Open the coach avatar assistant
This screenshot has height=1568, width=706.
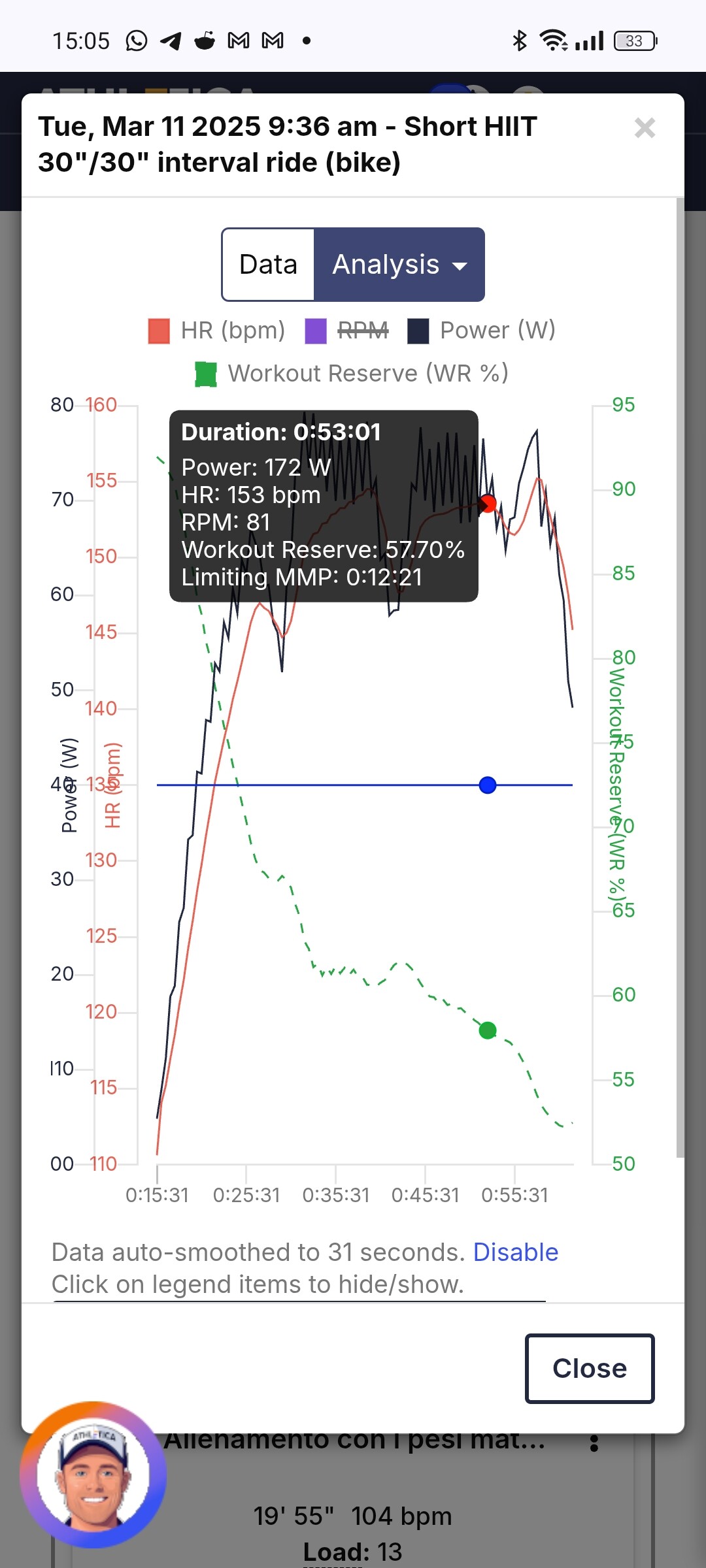tap(93, 1475)
